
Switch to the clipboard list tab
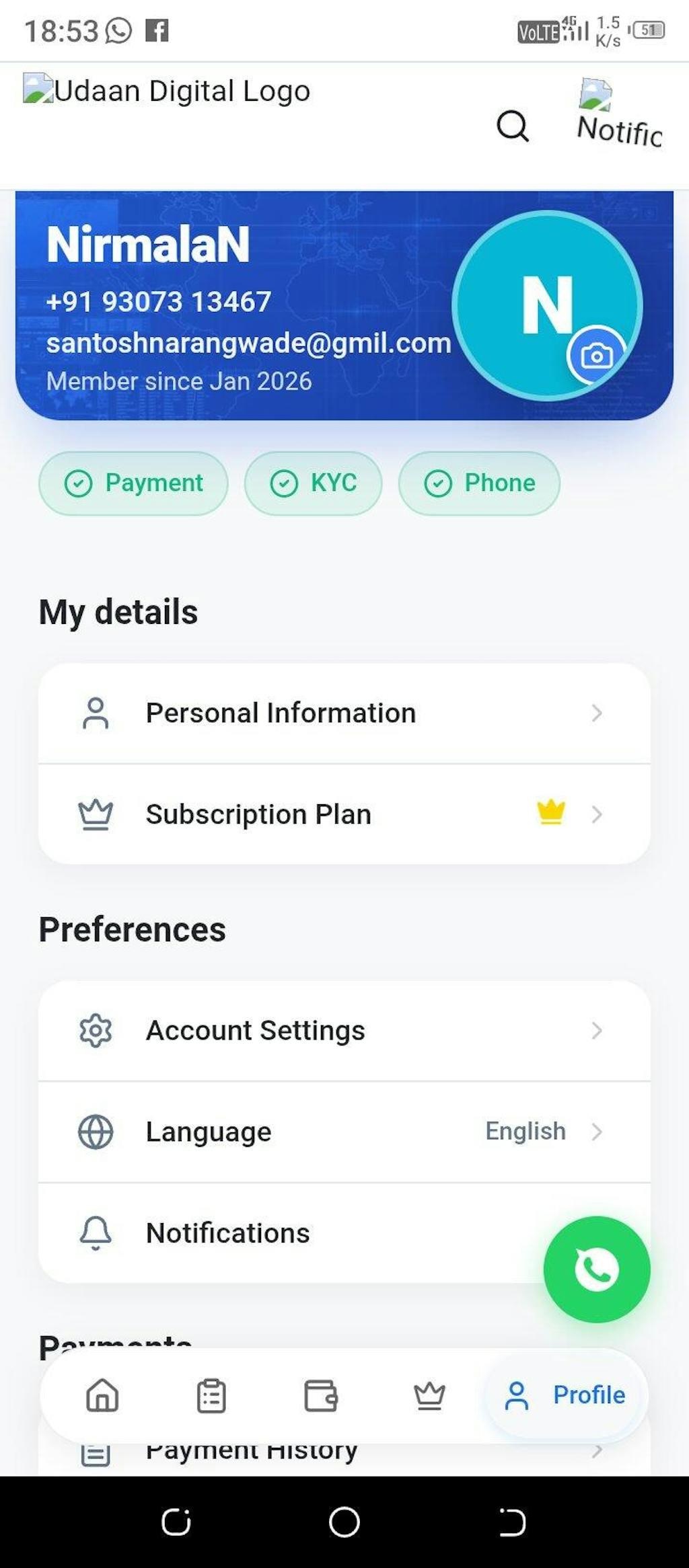click(x=211, y=1395)
